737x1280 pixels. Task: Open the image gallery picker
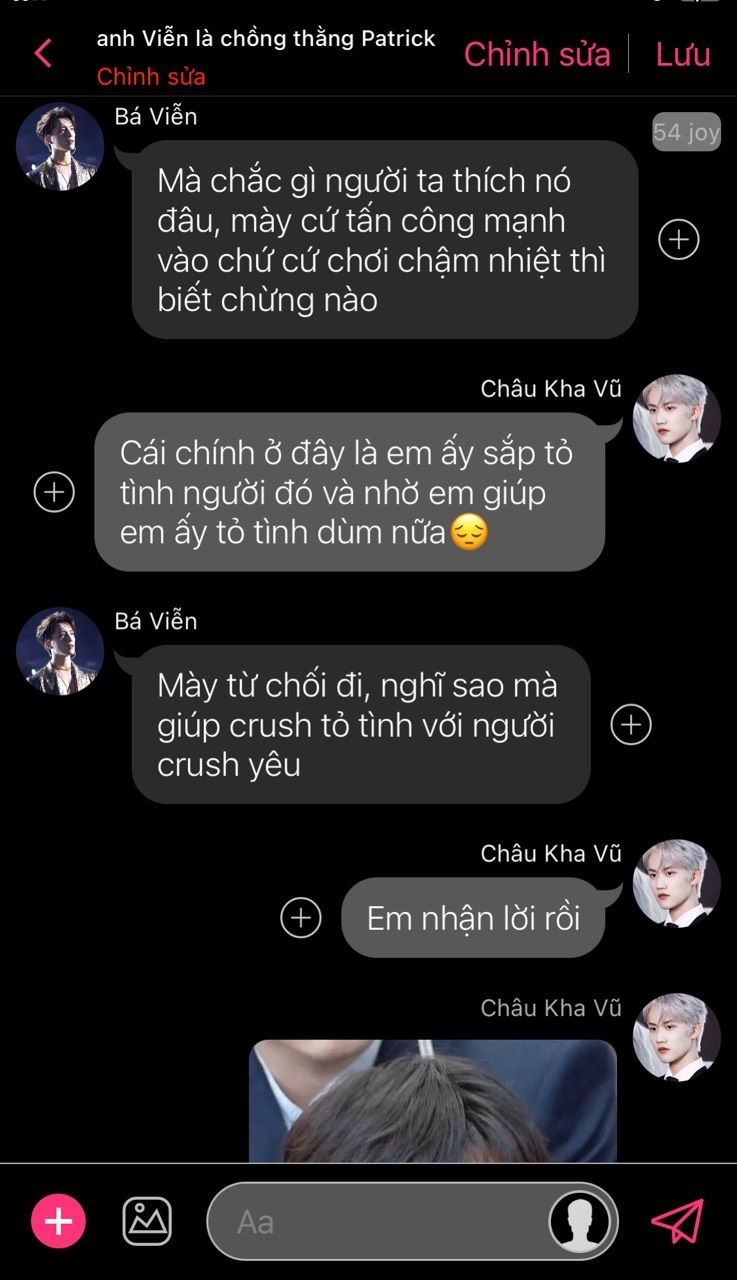[x=147, y=1221]
